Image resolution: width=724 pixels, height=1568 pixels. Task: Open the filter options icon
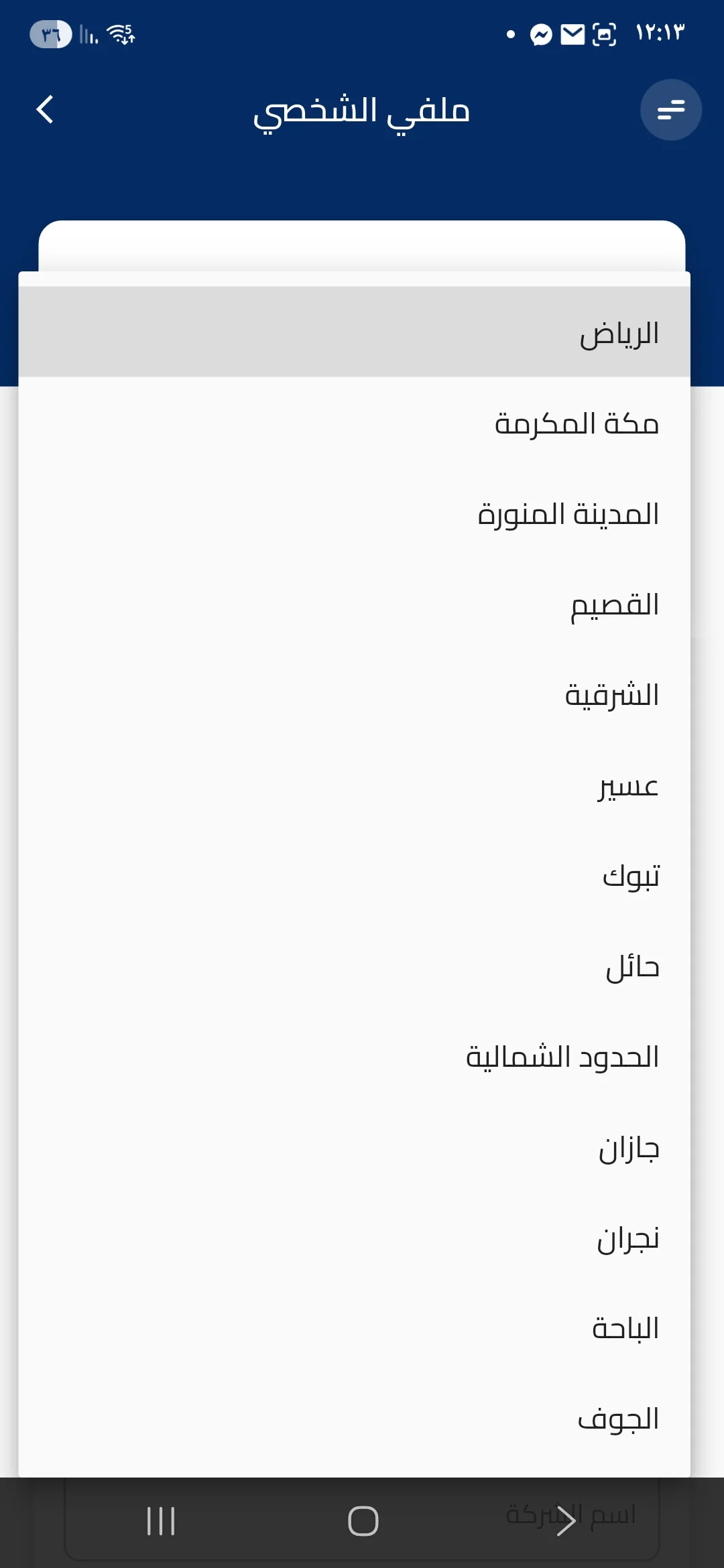[671, 110]
